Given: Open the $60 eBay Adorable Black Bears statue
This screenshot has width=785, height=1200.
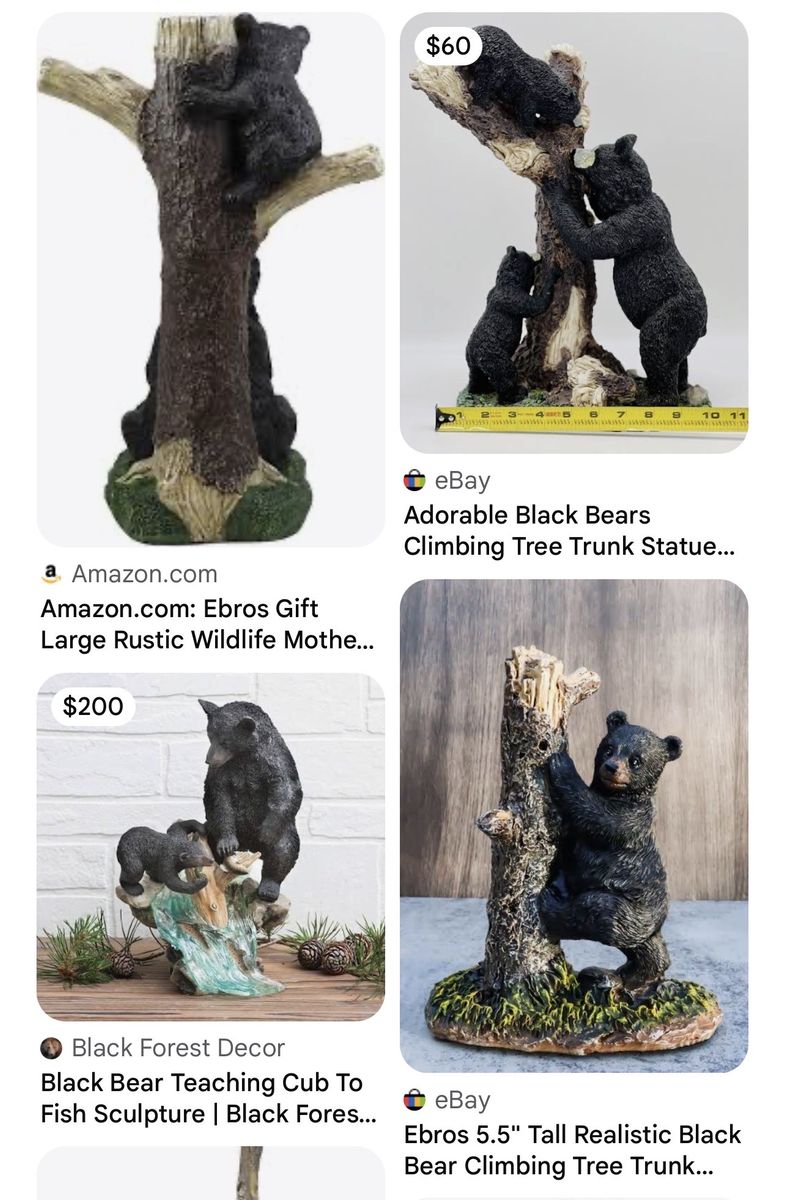Looking at the screenshot, I should (573, 233).
